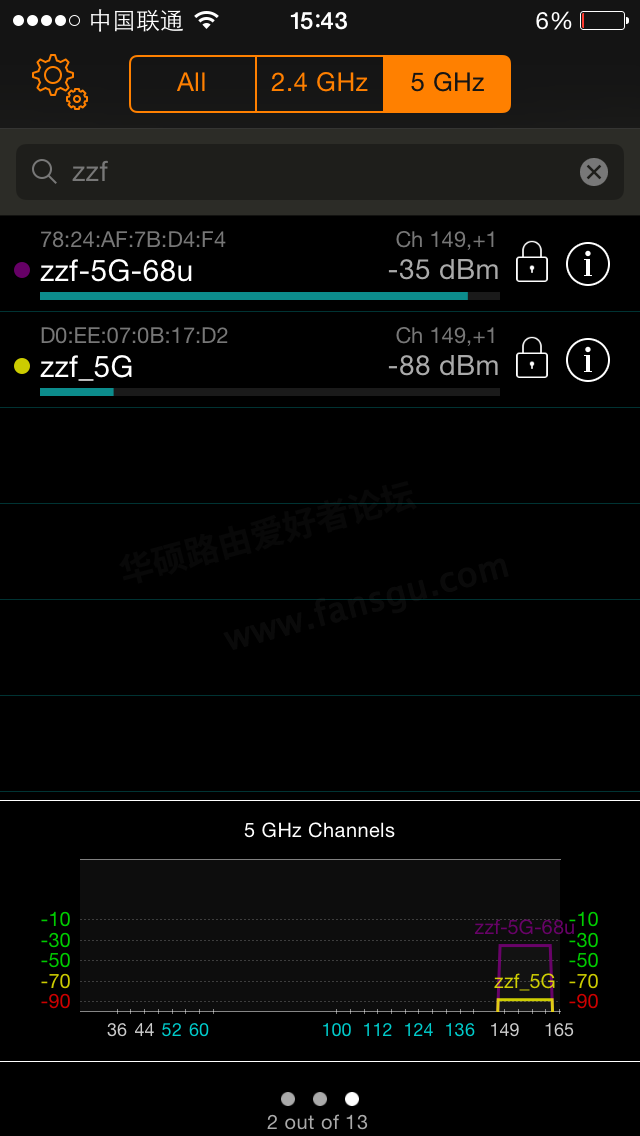Switch to the All networks filter
The height and width of the screenshot is (1136, 640).
(x=192, y=83)
